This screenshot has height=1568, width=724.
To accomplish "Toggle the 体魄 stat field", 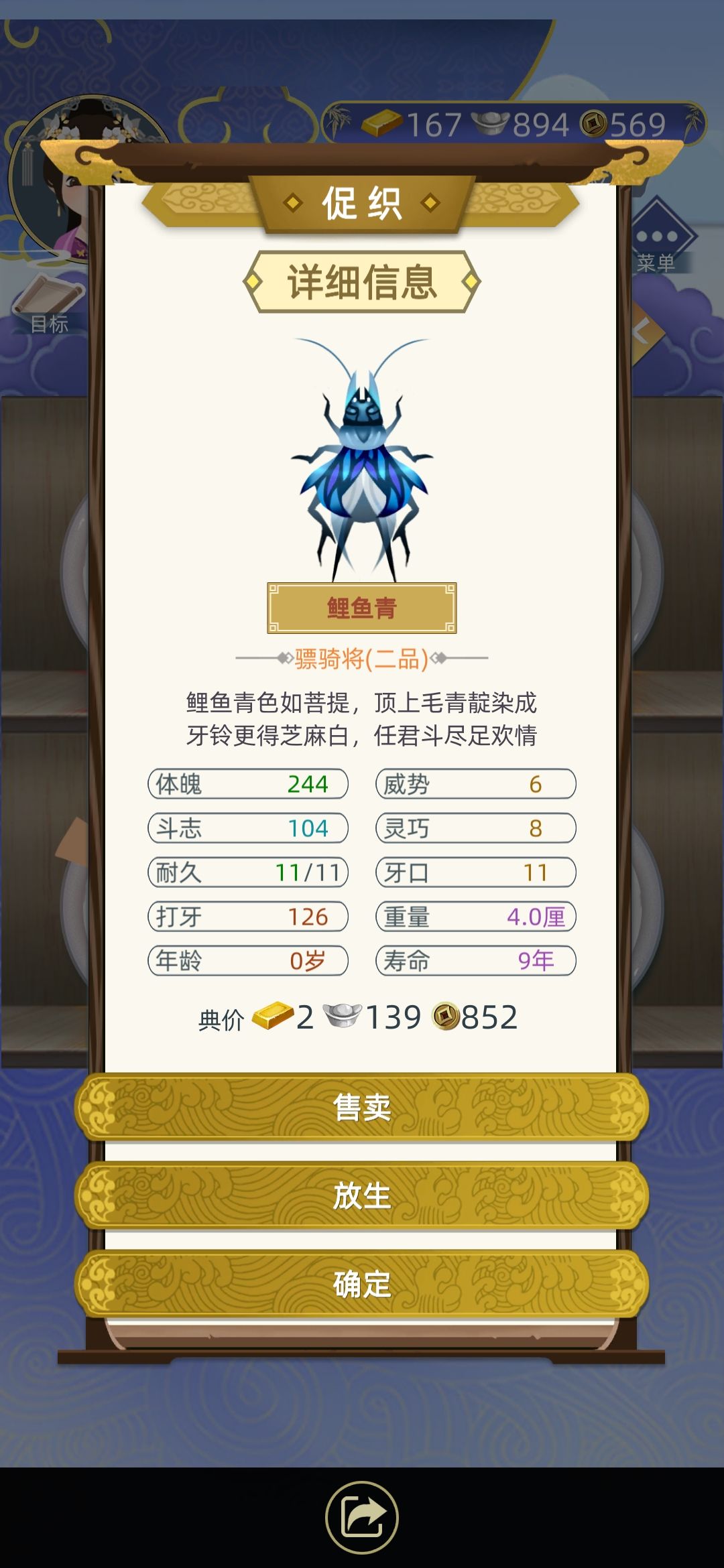I will [x=248, y=784].
